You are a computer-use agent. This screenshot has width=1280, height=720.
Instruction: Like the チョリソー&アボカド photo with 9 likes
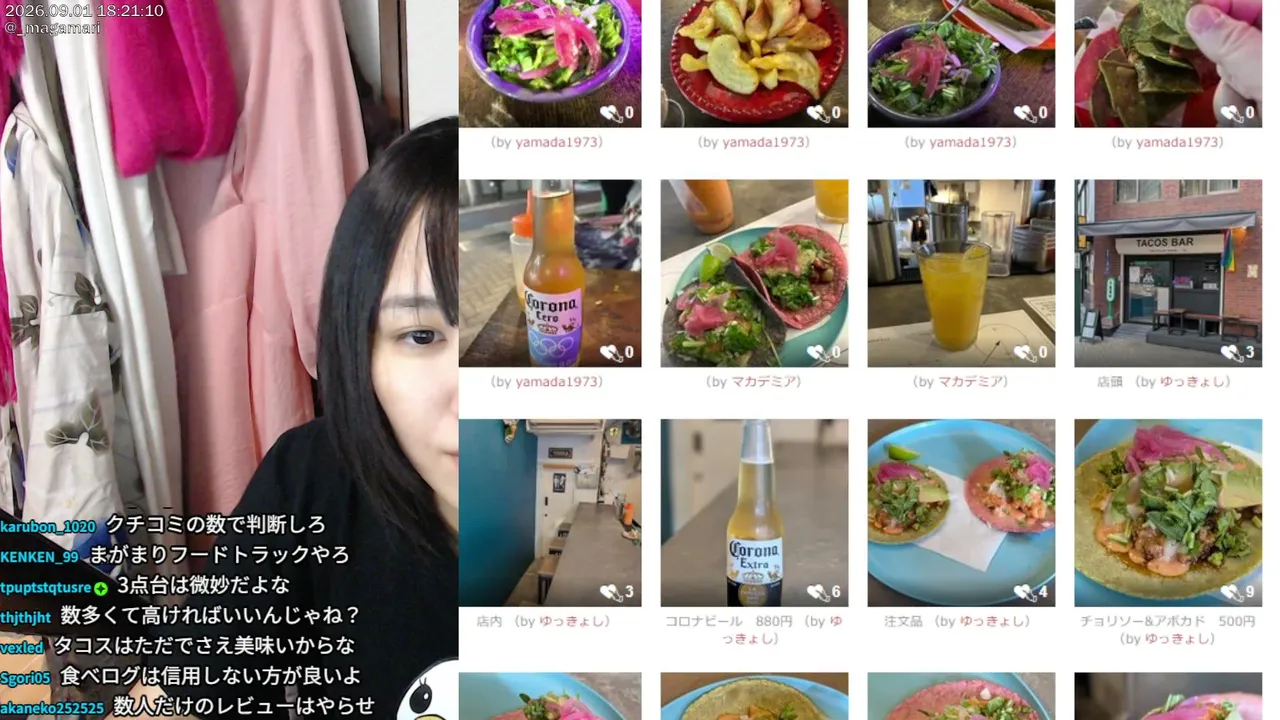[x=1237, y=592]
